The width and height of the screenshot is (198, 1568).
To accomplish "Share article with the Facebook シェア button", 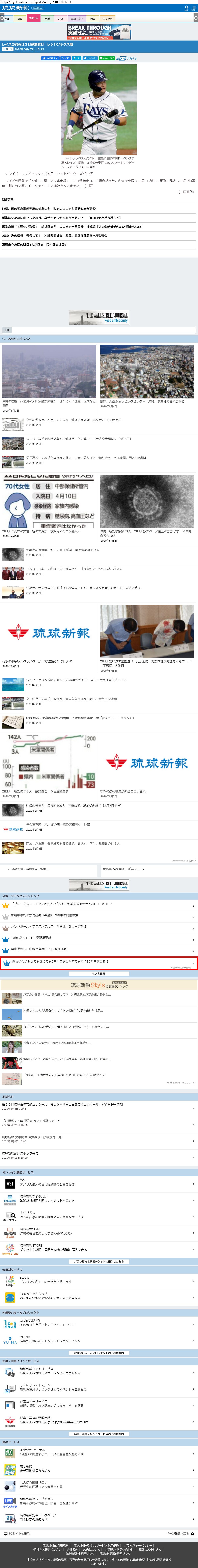I will tap(65, 58).
